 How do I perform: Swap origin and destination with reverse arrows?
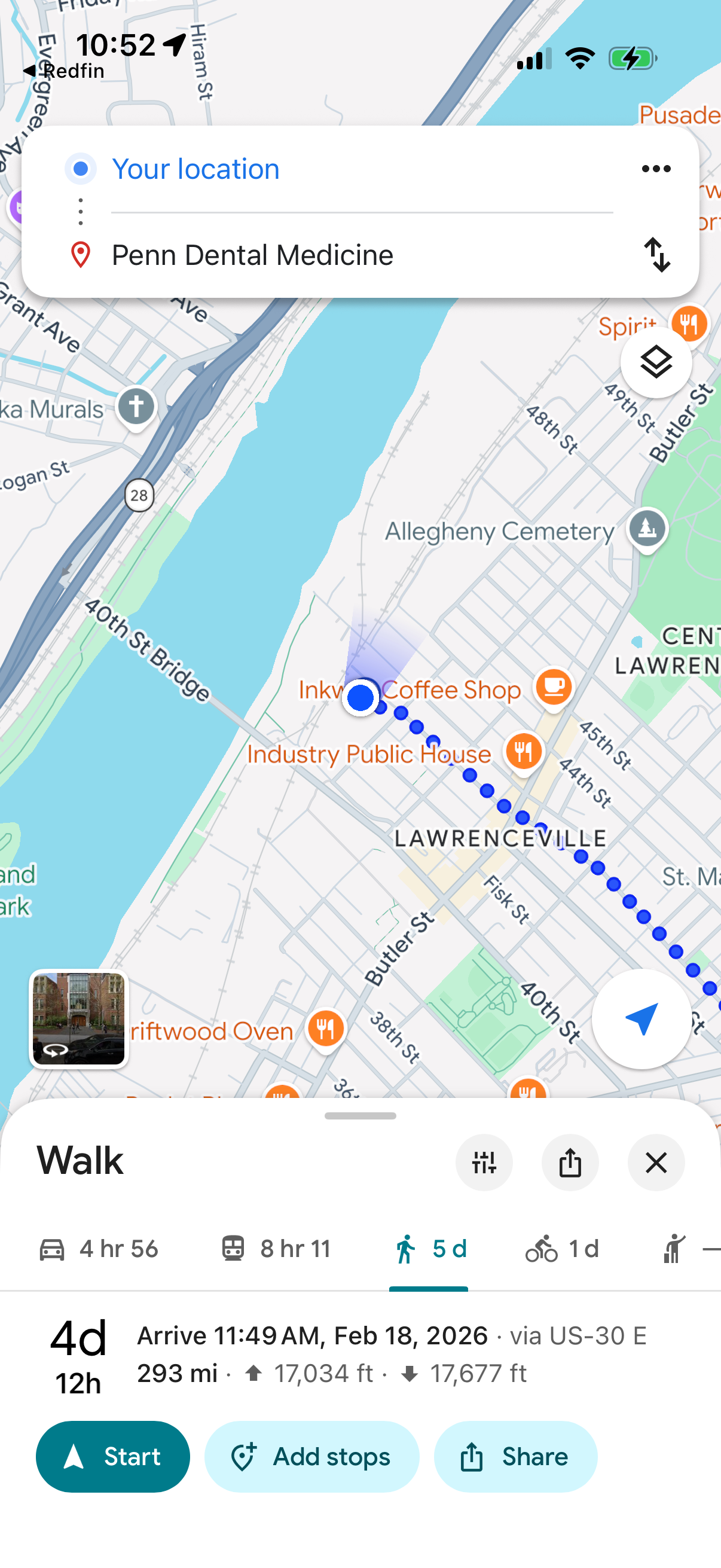(x=658, y=256)
